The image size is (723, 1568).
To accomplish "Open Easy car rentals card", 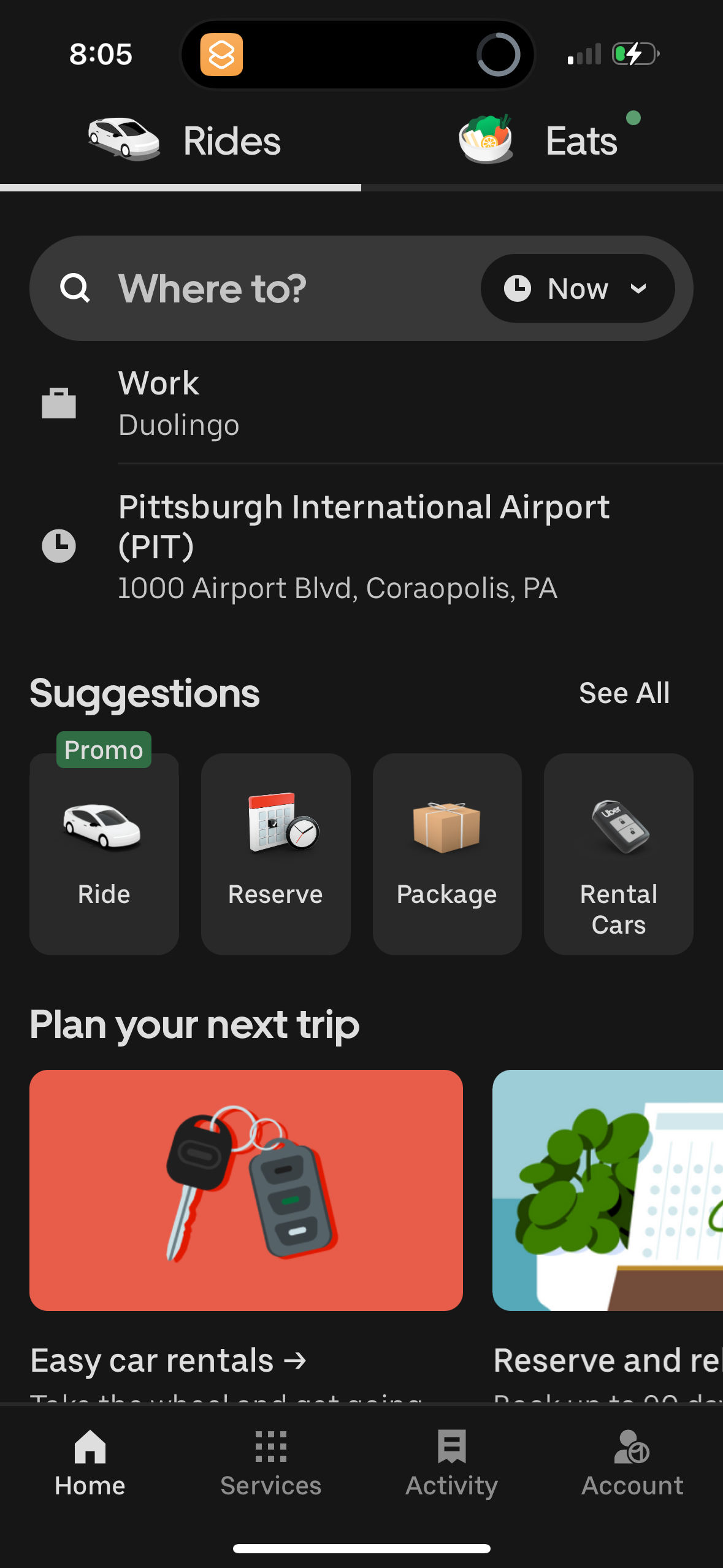I will click(245, 1190).
